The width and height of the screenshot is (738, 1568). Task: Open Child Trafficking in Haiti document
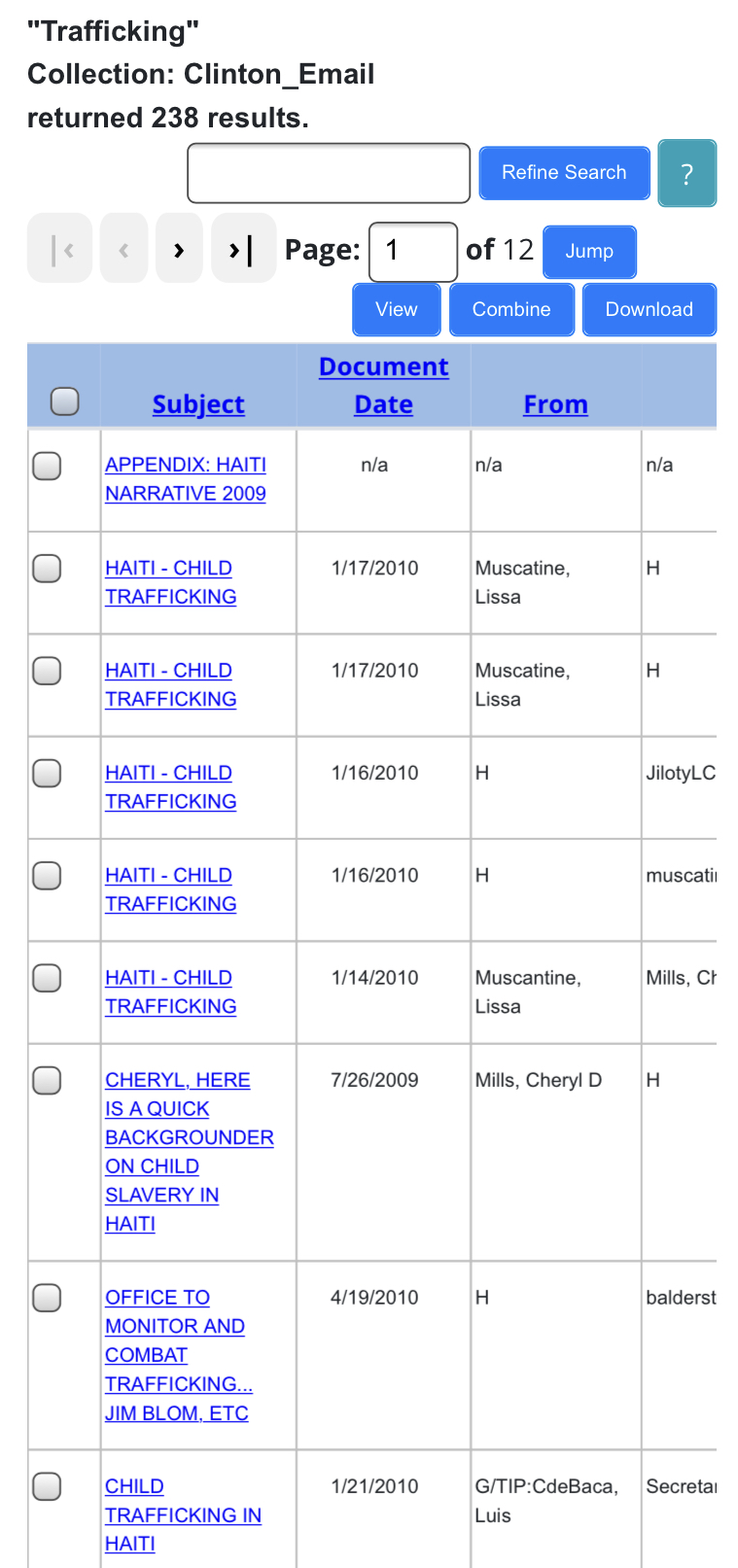[x=183, y=1515]
